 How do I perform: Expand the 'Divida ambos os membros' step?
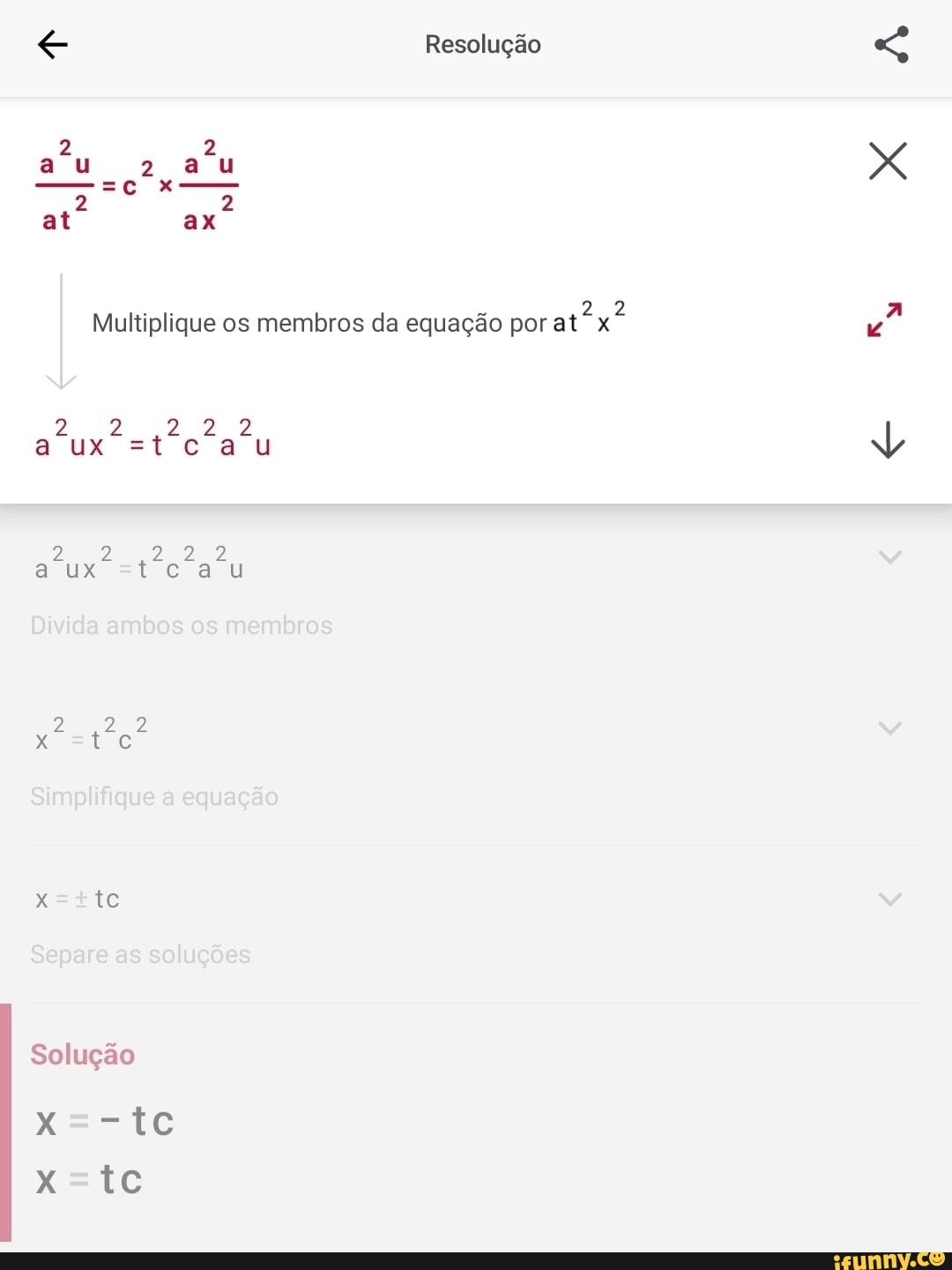(889, 556)
